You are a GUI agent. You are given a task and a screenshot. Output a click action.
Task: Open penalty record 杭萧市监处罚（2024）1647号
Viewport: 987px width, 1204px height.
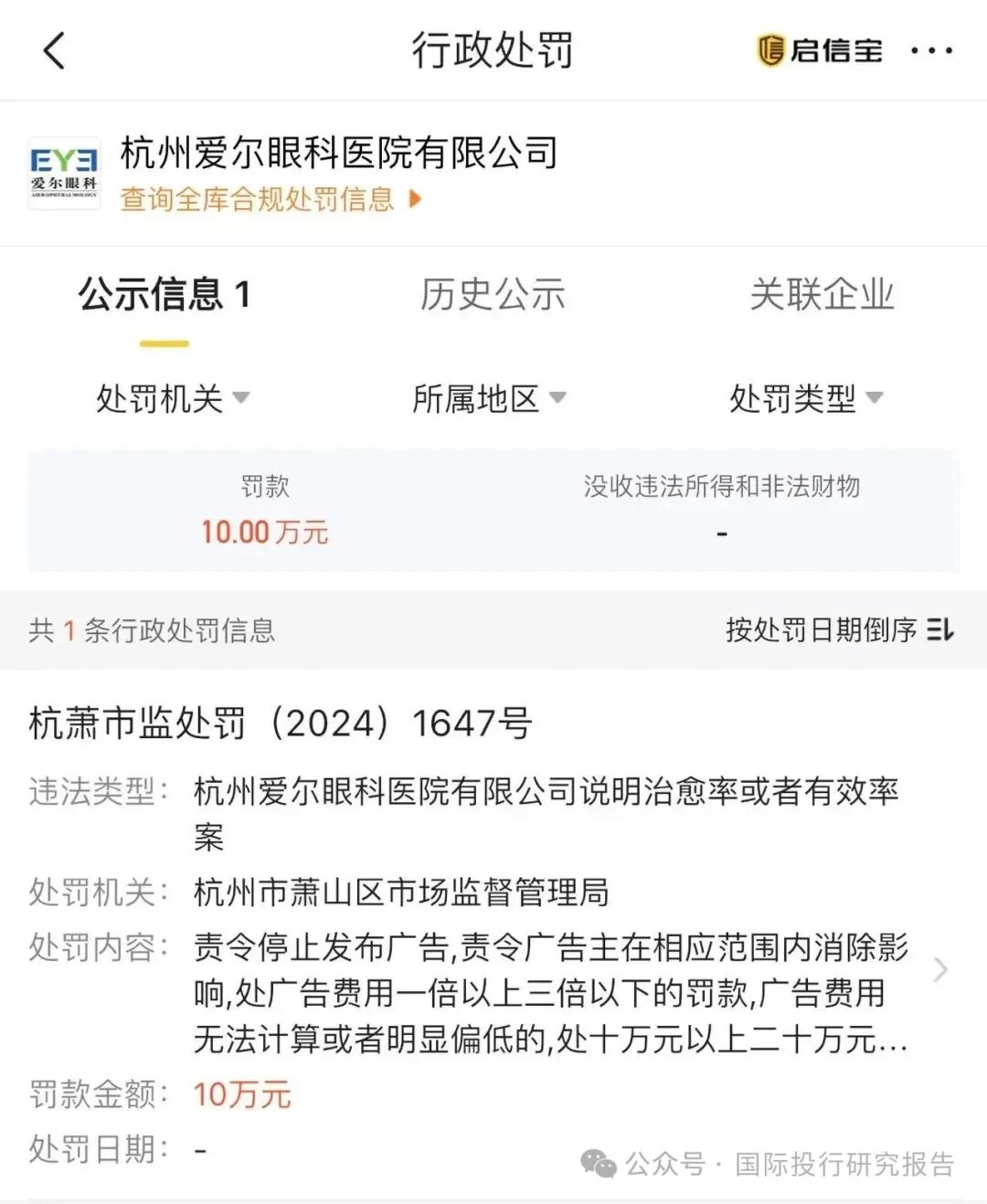pyautogui.click(x=281, y=723)
